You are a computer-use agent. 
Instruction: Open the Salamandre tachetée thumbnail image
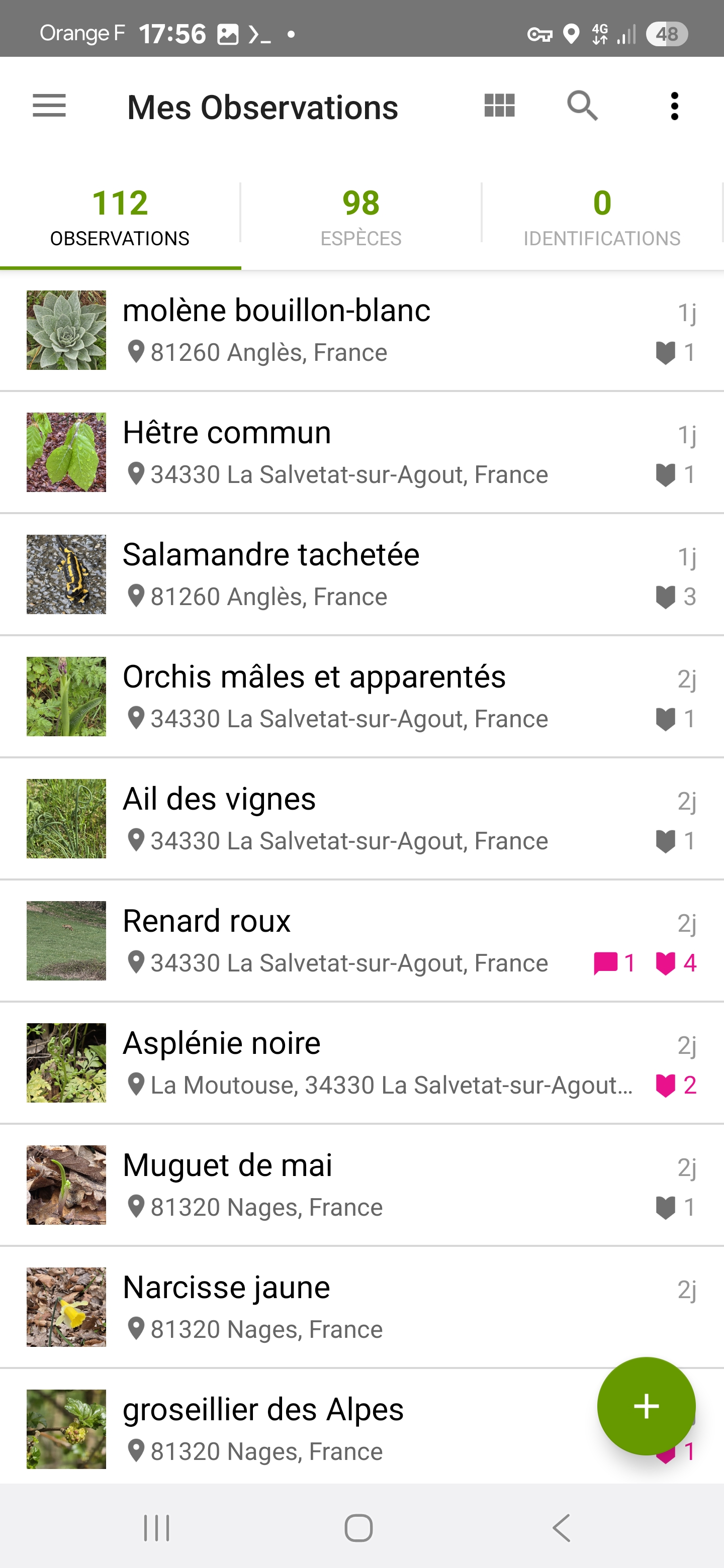66,574
